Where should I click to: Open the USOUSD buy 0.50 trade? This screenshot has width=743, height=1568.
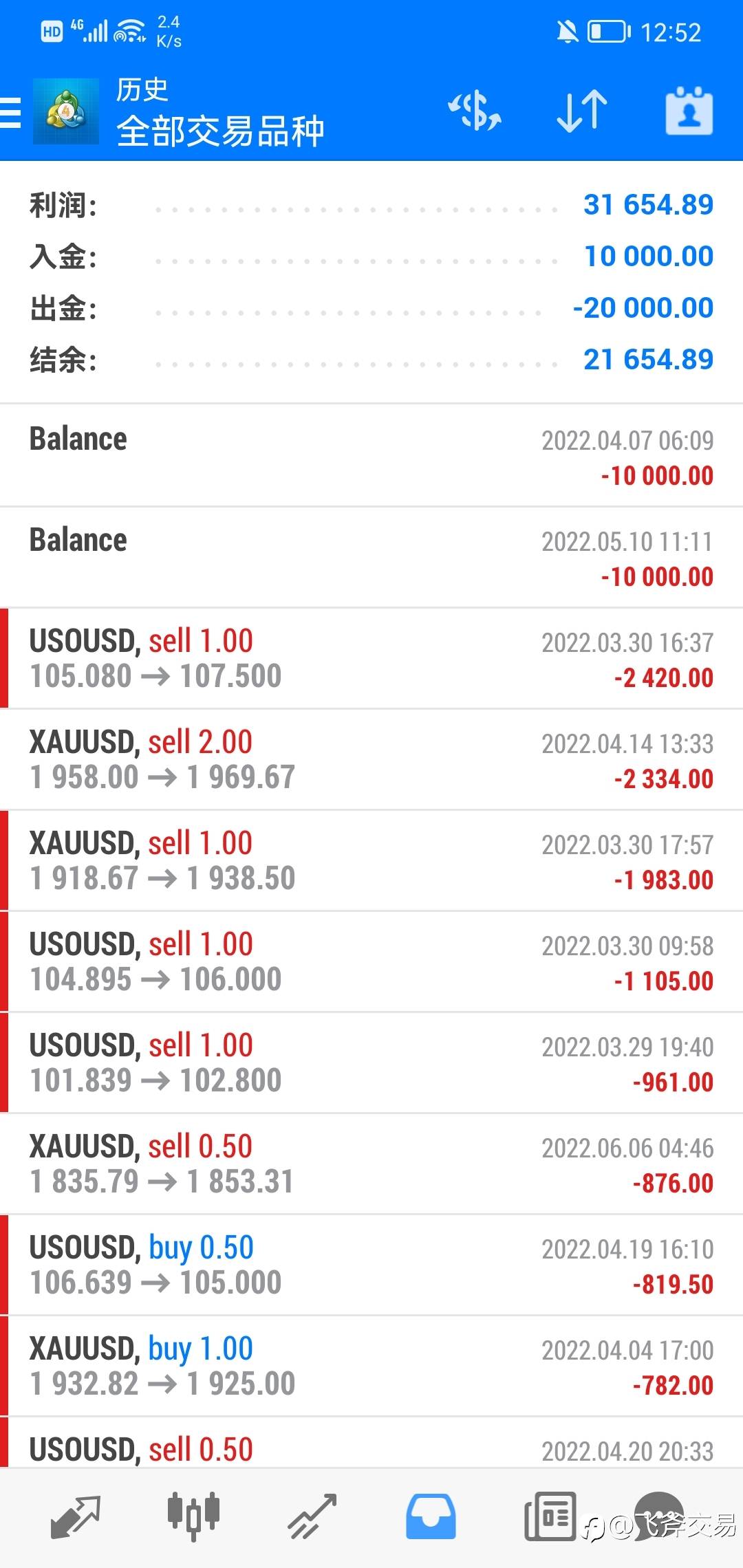pos(371,1265)
